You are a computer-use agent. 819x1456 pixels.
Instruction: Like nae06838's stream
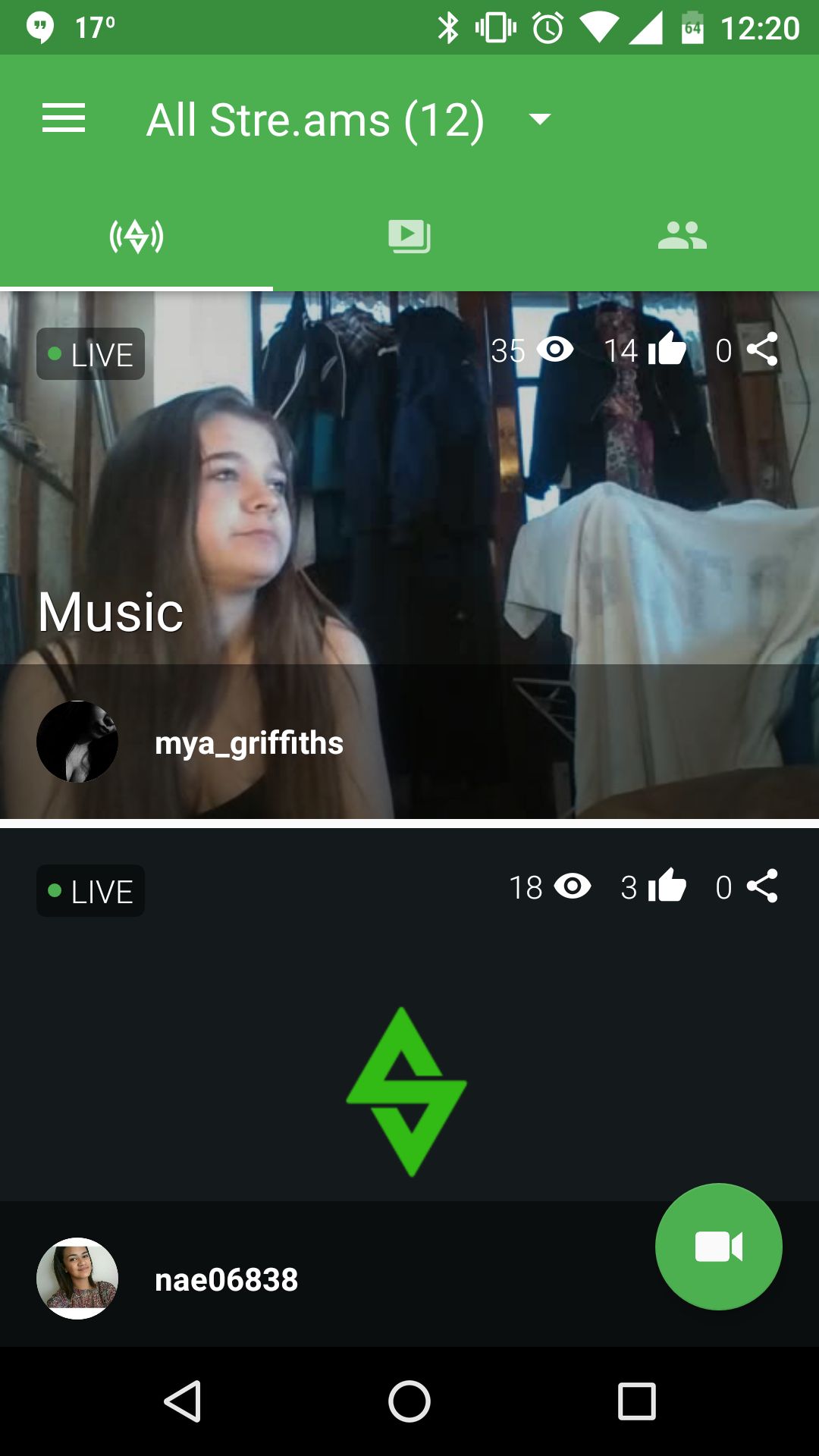[667, 886]
